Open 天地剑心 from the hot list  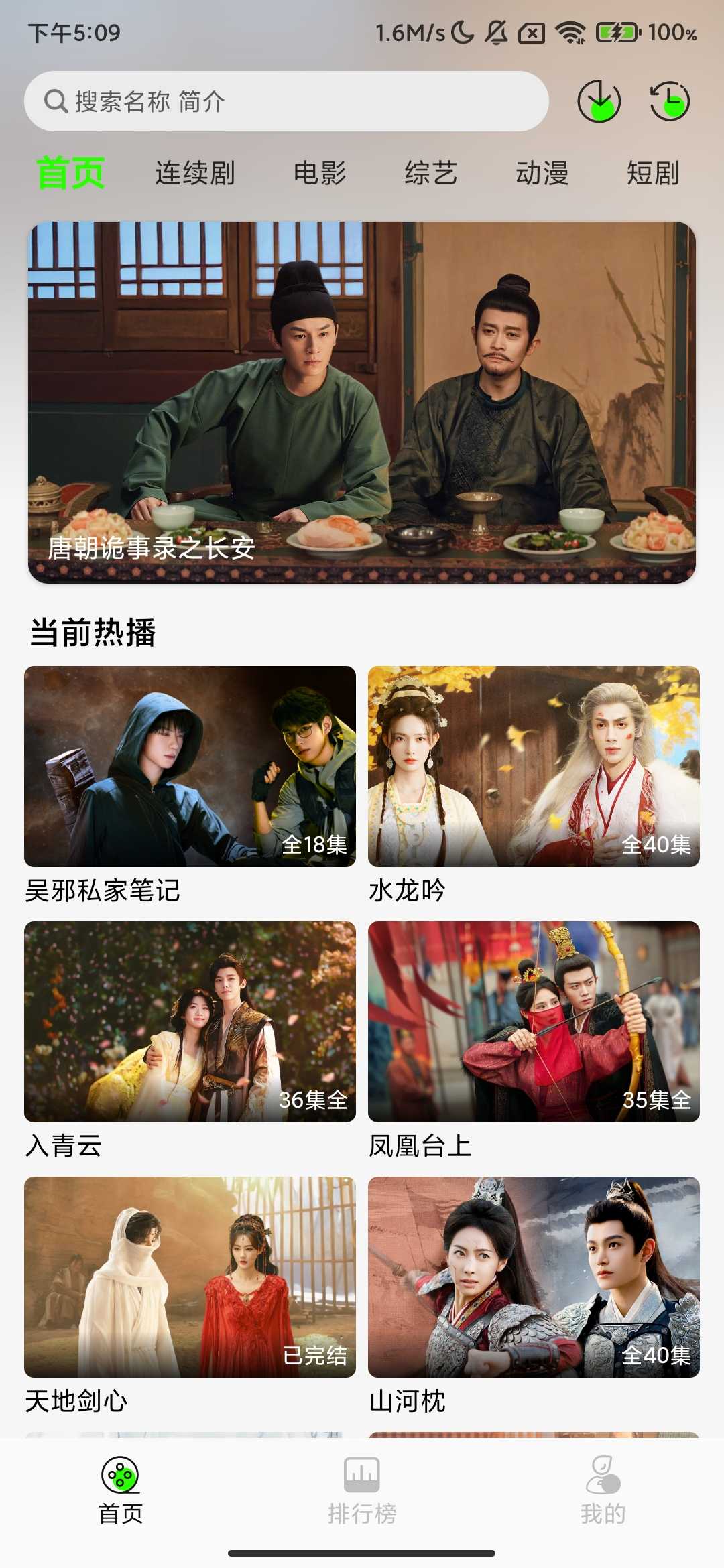coord(190,1277)
